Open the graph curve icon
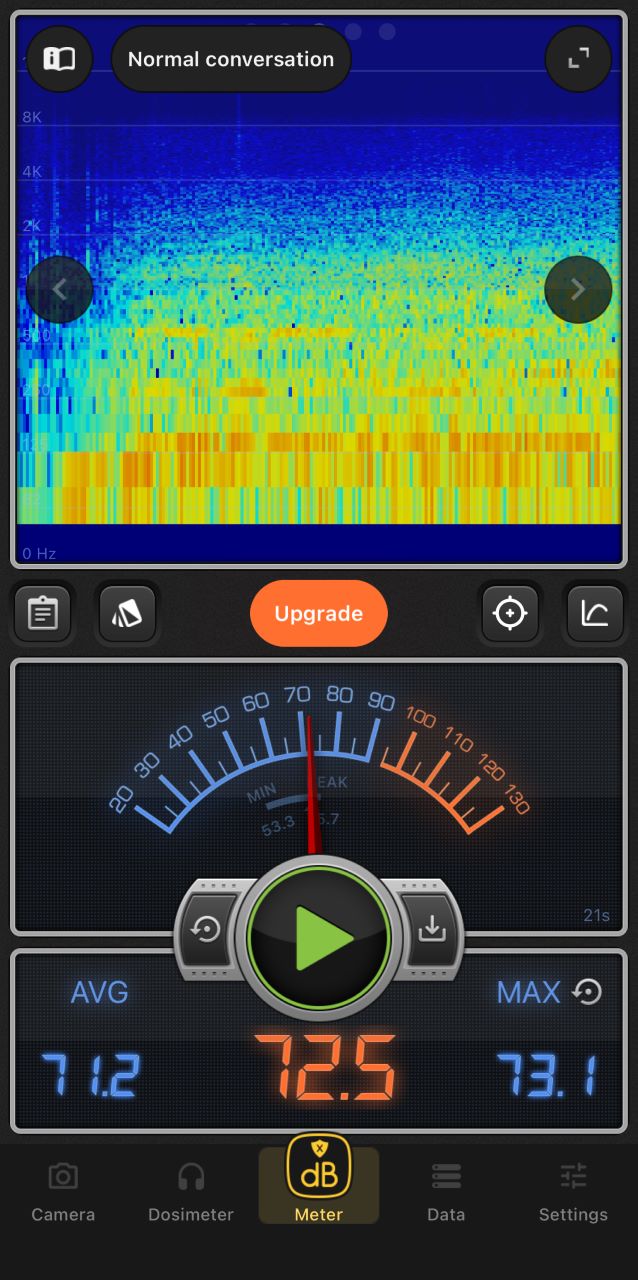This screenshot has width=638, height=1280. 594,613
